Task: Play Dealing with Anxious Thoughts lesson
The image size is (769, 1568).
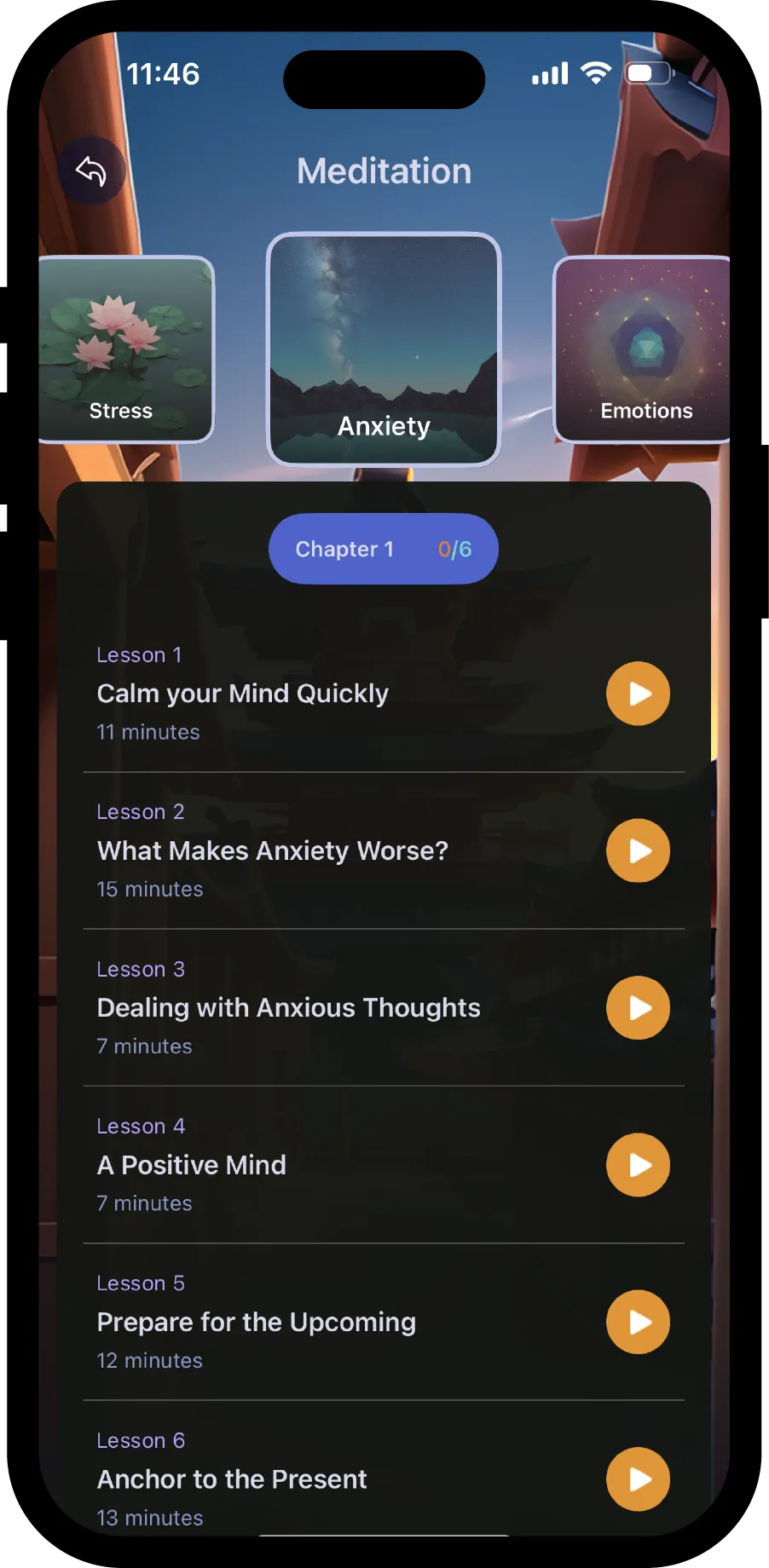Action: 638,1008
